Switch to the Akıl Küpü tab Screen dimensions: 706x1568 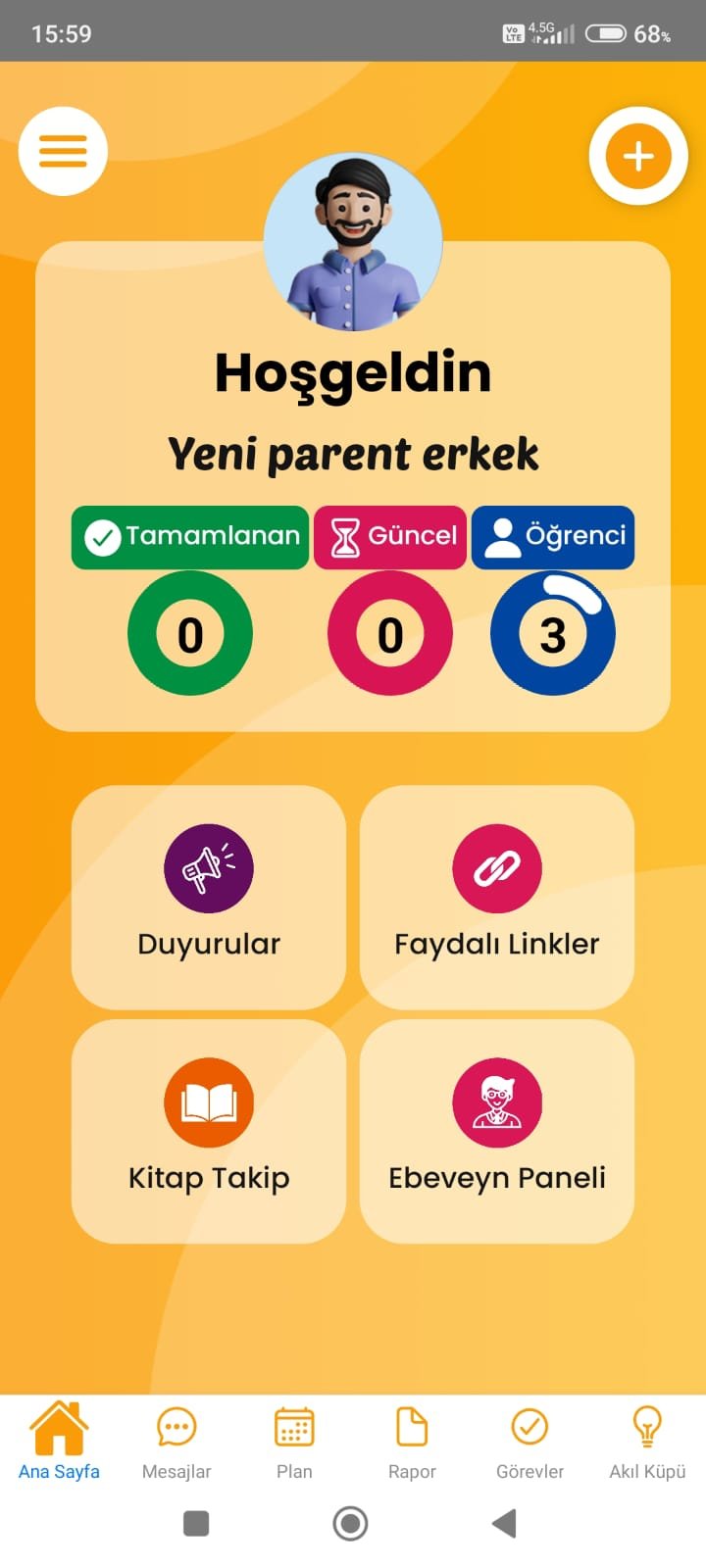click(647, 1444)
